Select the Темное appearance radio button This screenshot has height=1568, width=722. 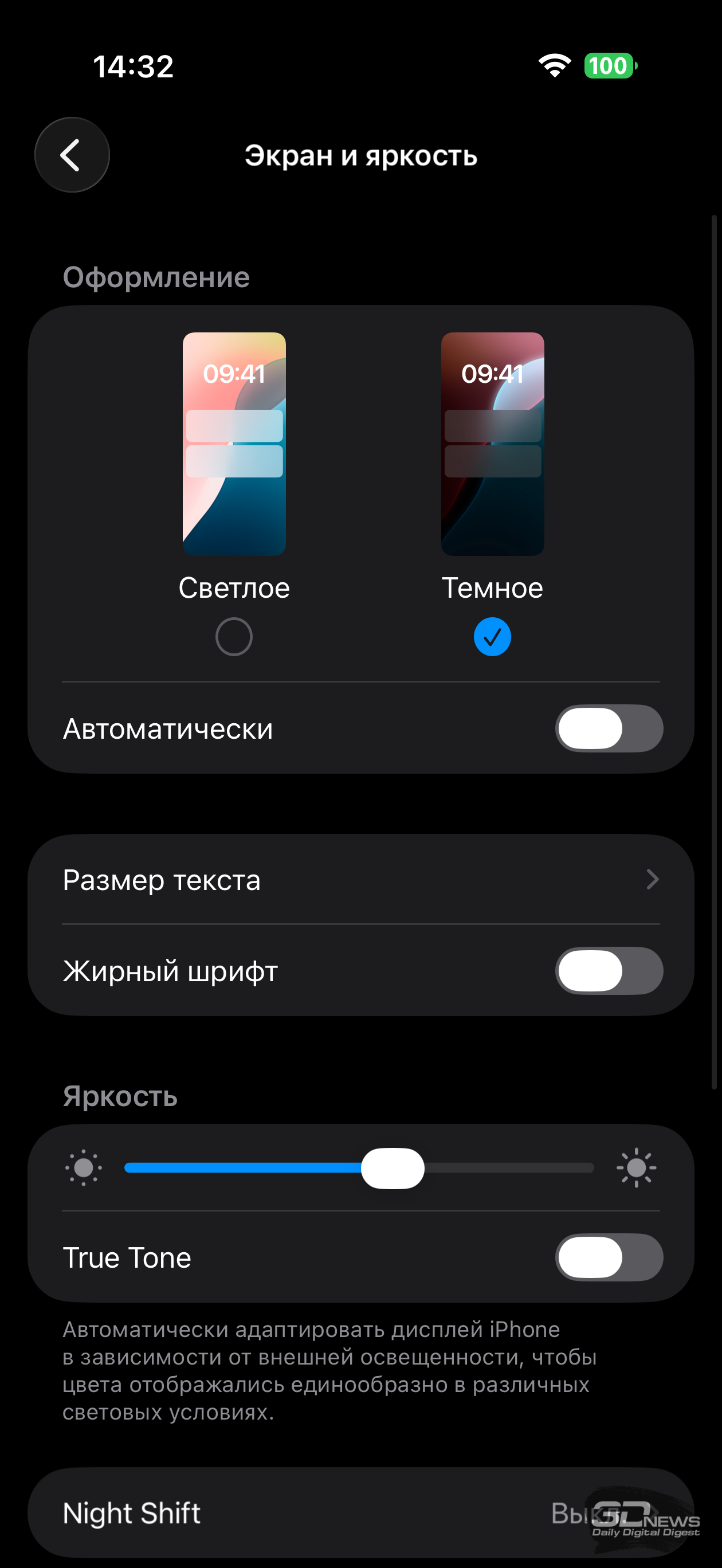[x=492, y=637]
